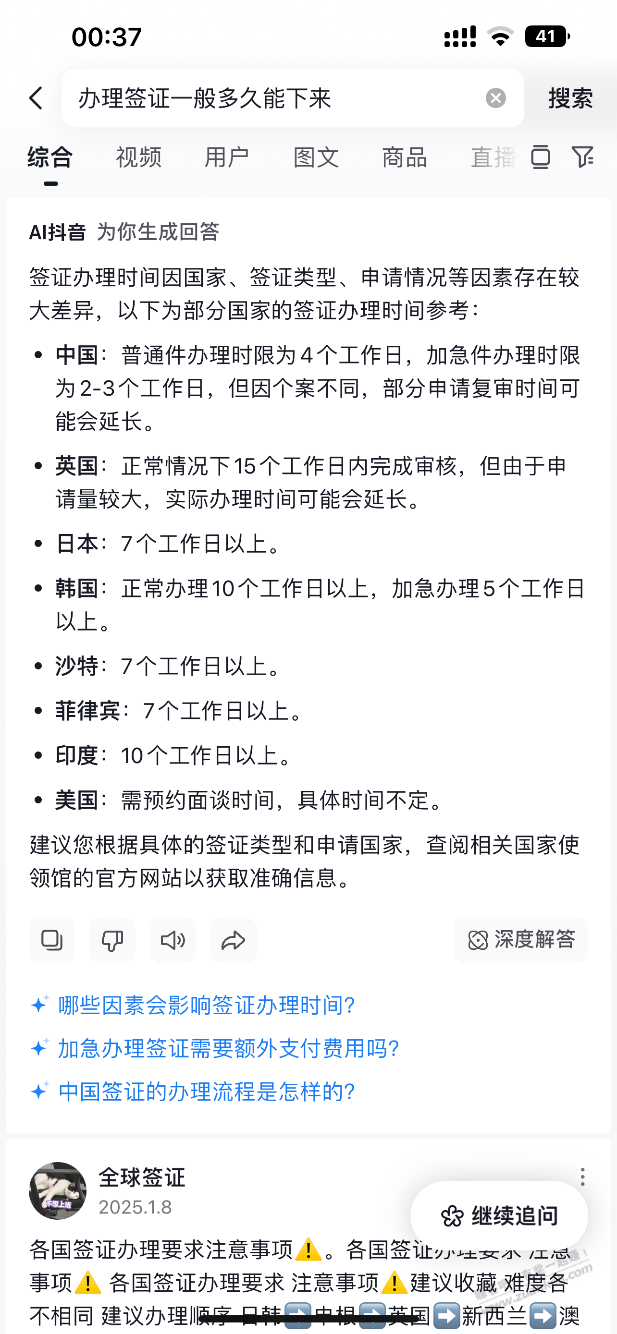Switch to the 直播 tab

pos(490,157)
